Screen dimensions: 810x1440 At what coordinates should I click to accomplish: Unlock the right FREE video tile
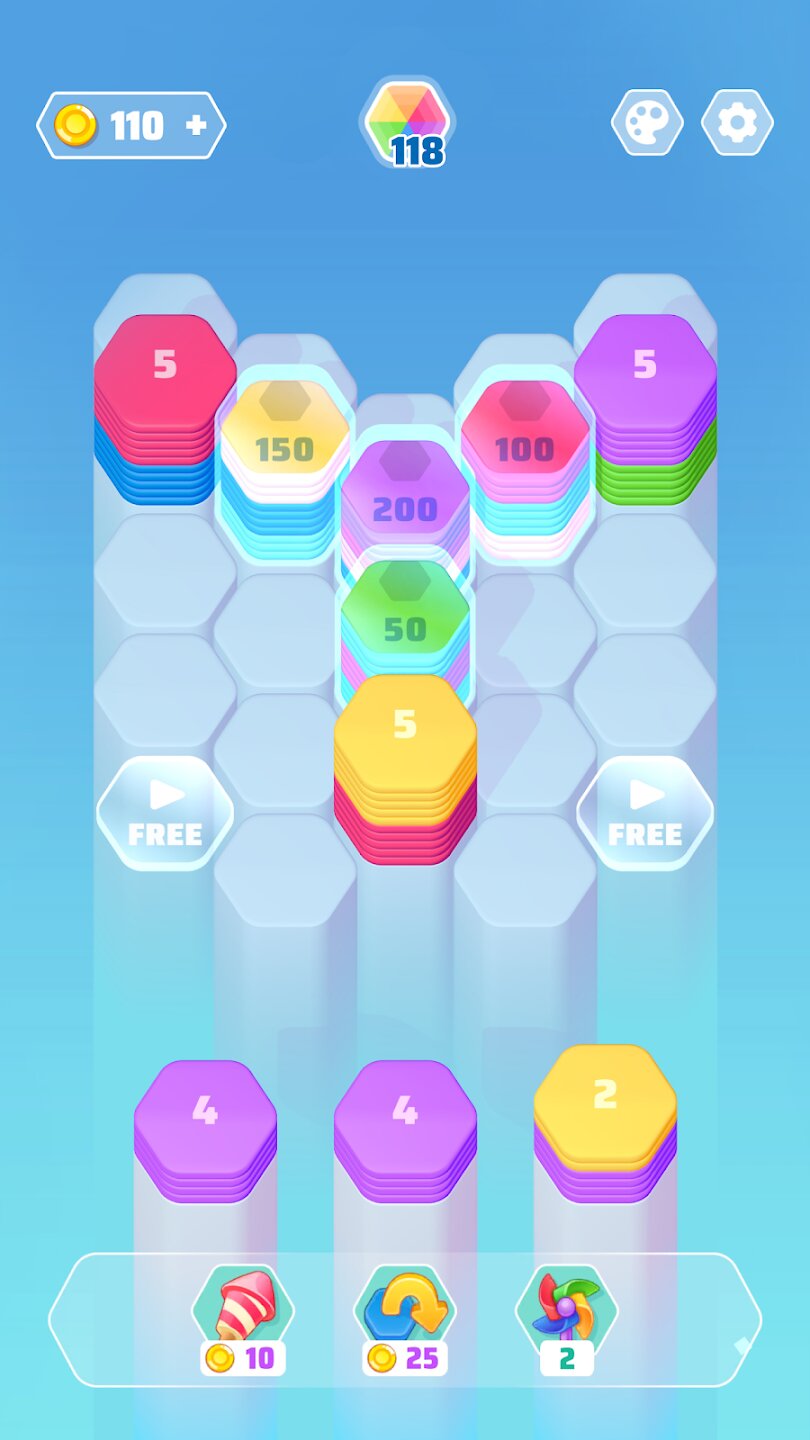pos(645,813)
